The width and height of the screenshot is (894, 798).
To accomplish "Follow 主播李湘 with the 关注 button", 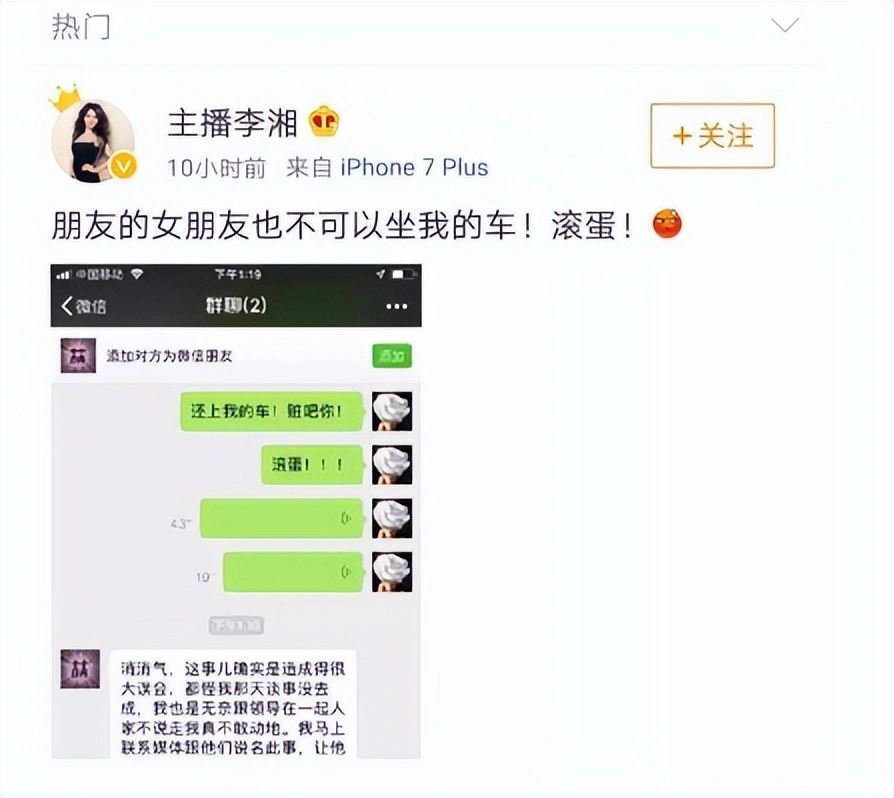I will click(712, 136).
